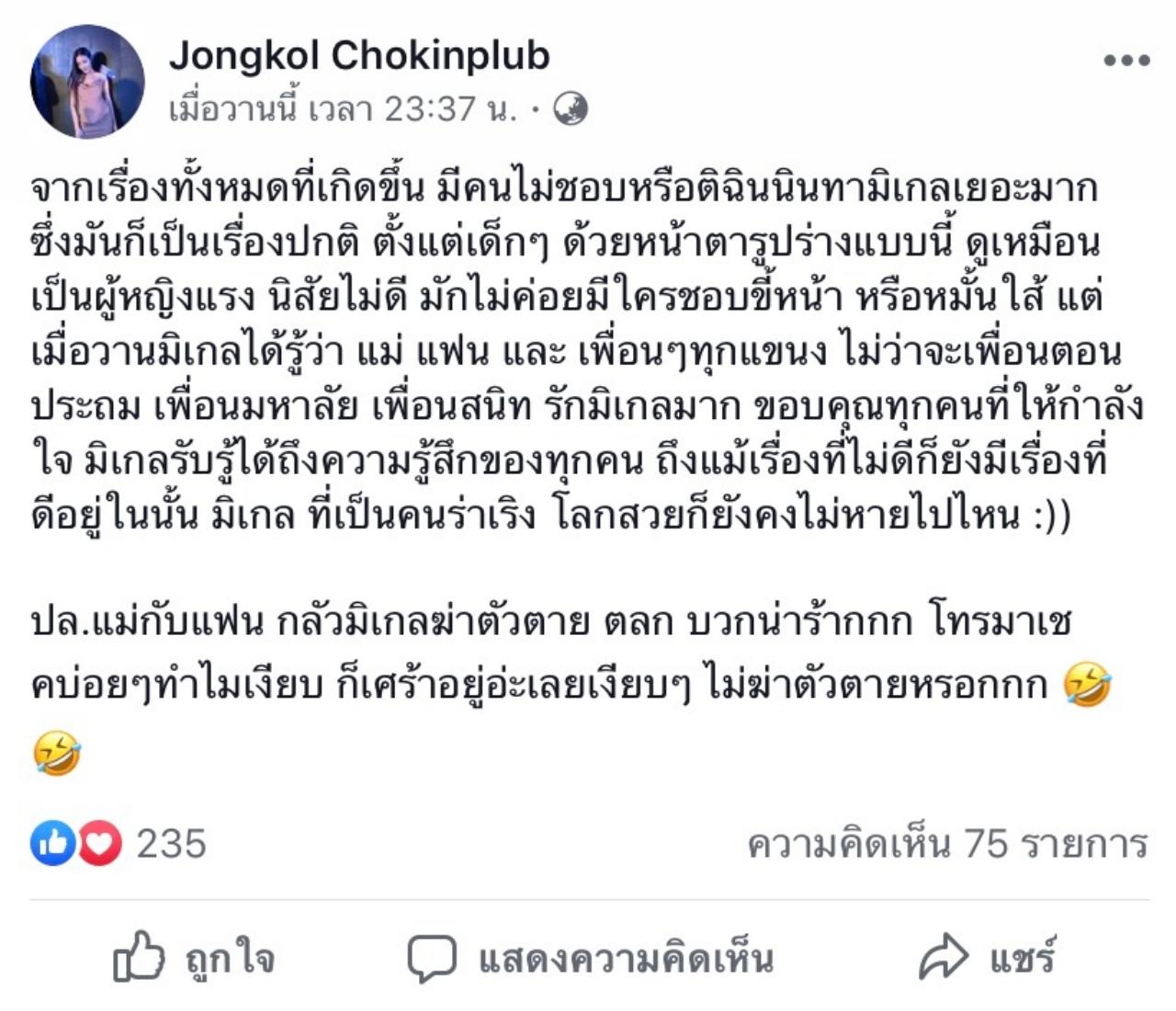The image size is (1176, 1011).
Task: Share the post with แชร์
Action: [987, 959]
